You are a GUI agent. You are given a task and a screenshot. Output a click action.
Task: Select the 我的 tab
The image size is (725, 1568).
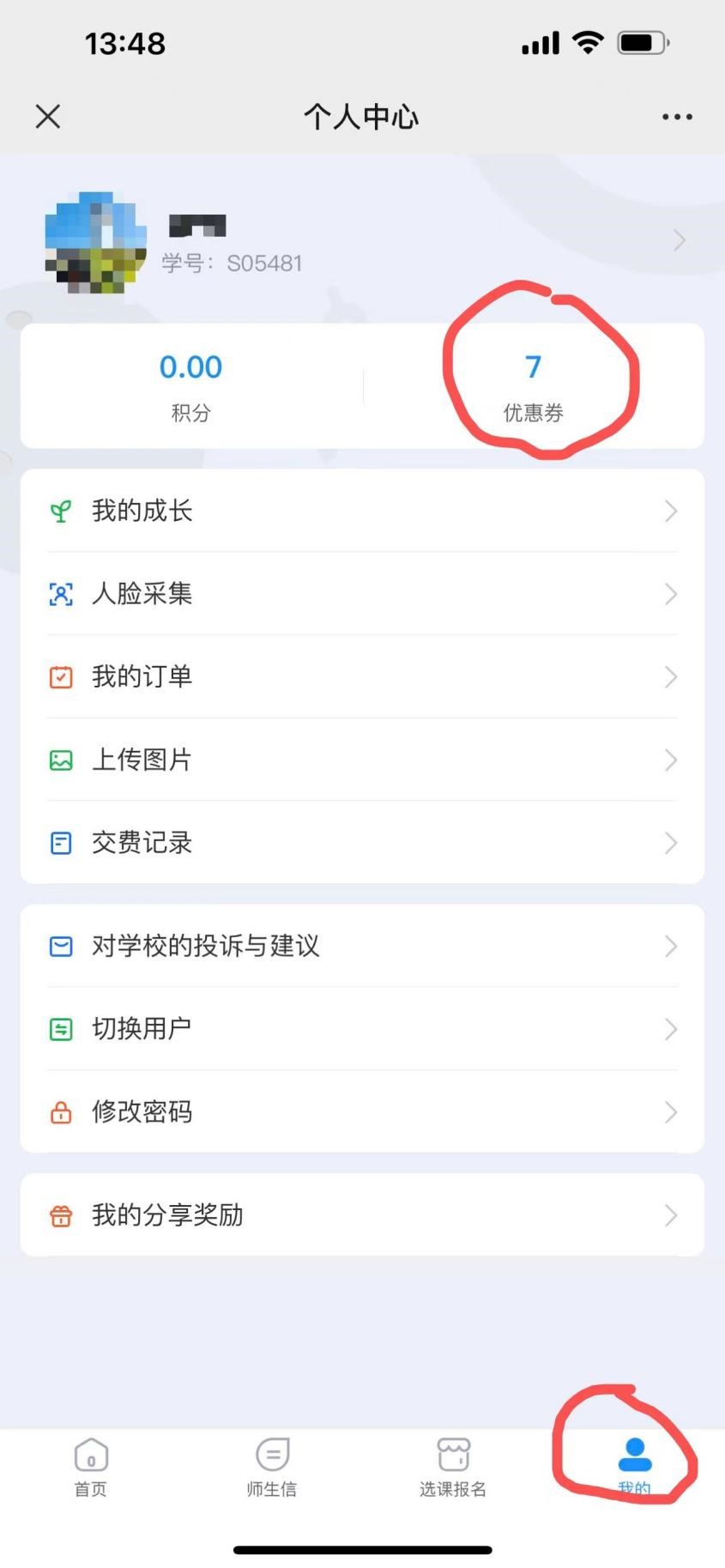634,1468
